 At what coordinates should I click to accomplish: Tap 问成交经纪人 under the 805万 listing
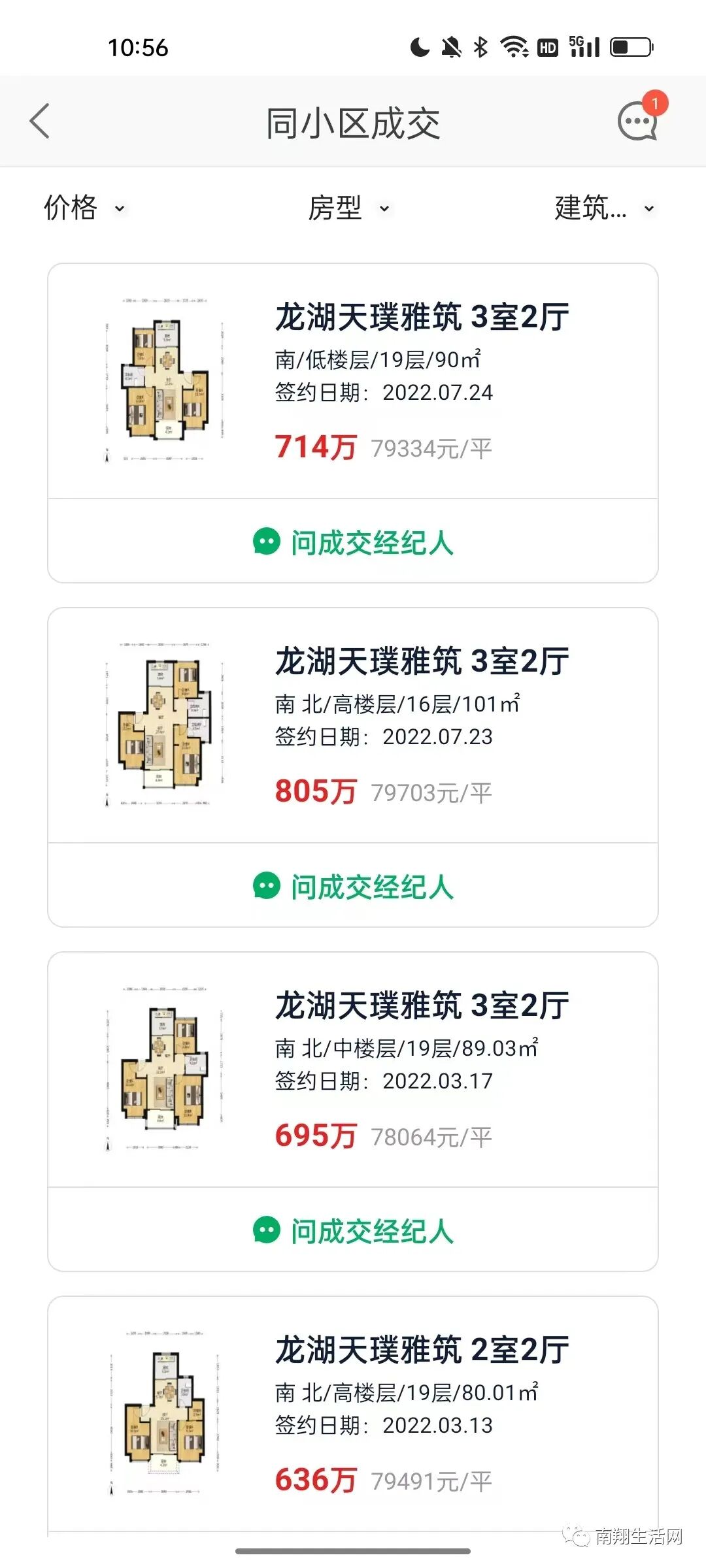353,887
